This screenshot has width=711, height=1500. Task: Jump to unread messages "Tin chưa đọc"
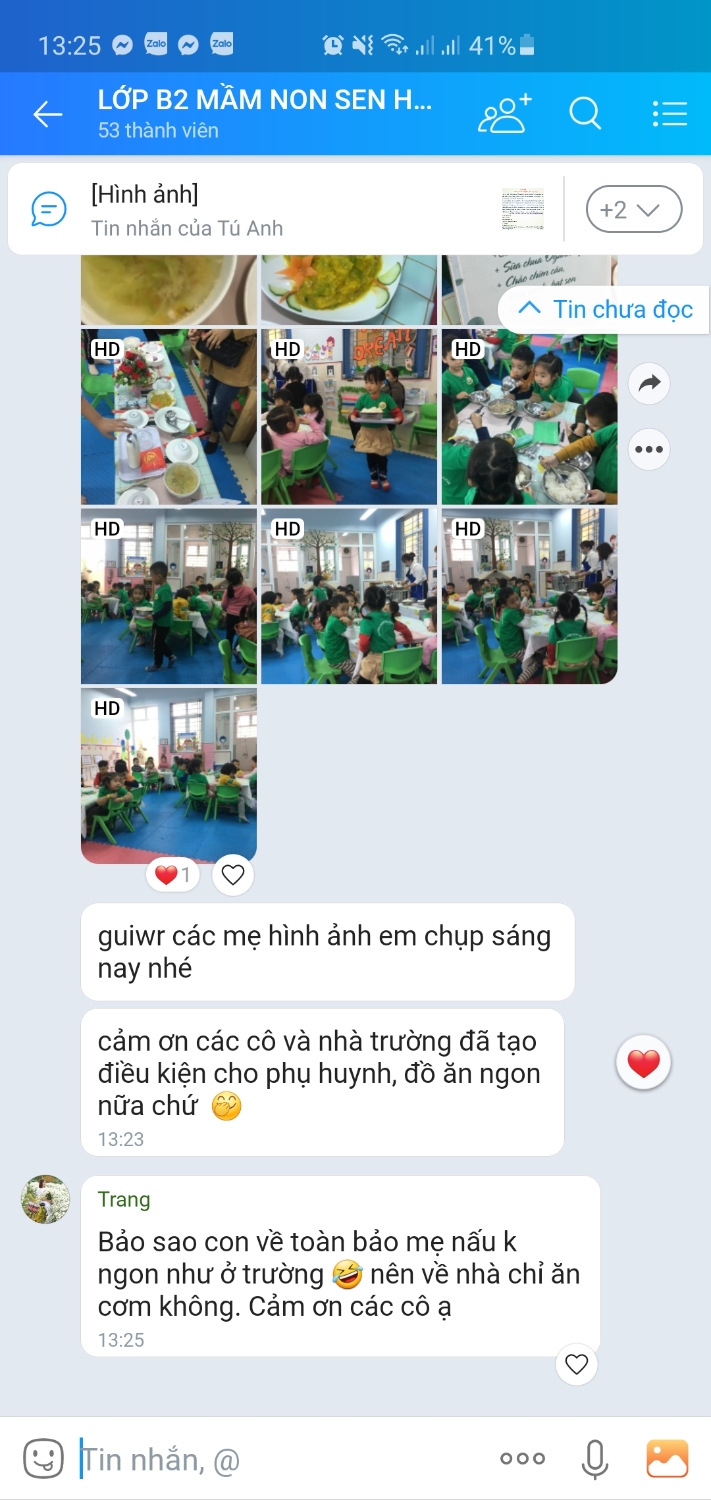click(605, 309)
